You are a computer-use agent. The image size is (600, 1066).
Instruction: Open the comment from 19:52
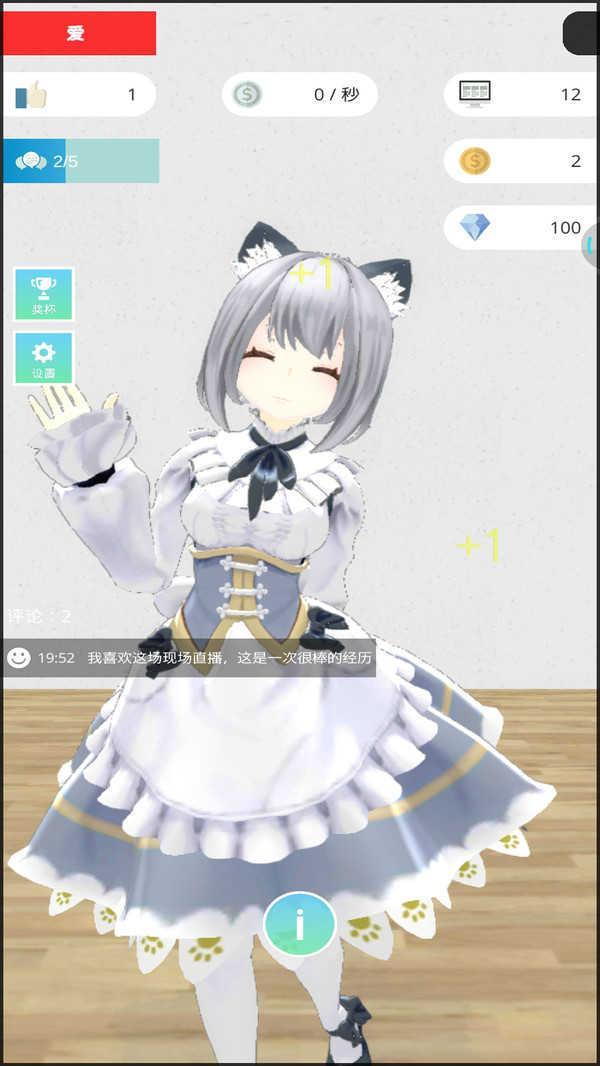click(190, 658)
